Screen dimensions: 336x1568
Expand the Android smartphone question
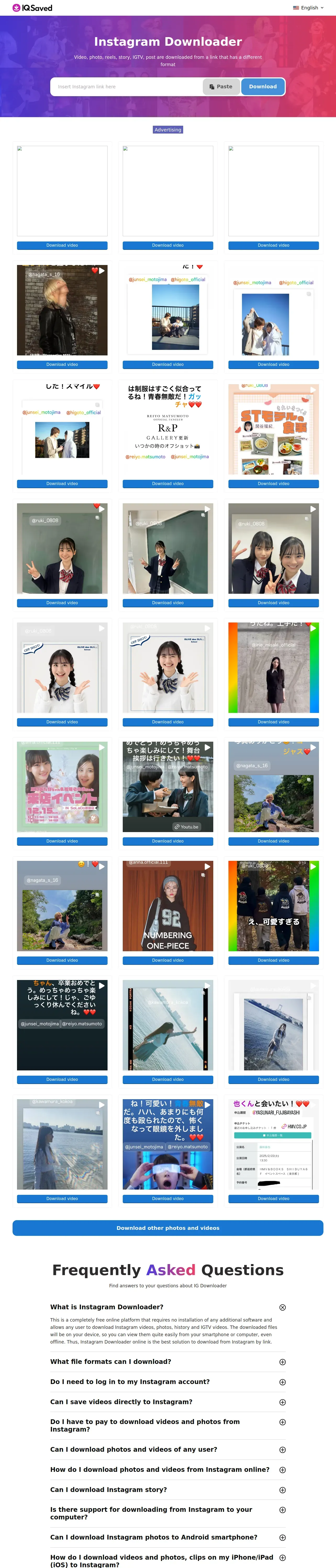tap(282, 1538)
